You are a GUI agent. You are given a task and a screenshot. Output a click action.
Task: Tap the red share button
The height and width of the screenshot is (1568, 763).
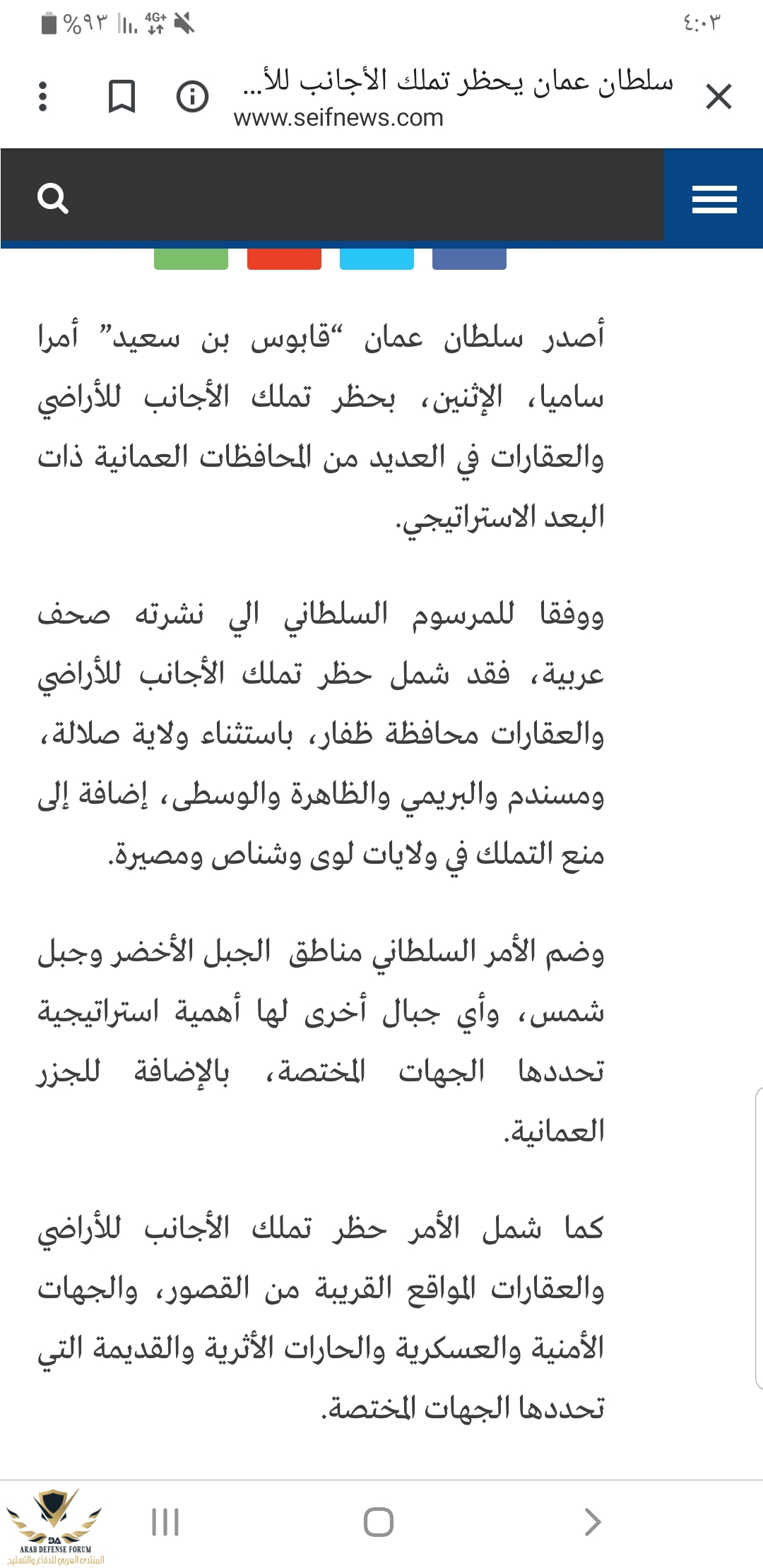click(x=284, y=259)
